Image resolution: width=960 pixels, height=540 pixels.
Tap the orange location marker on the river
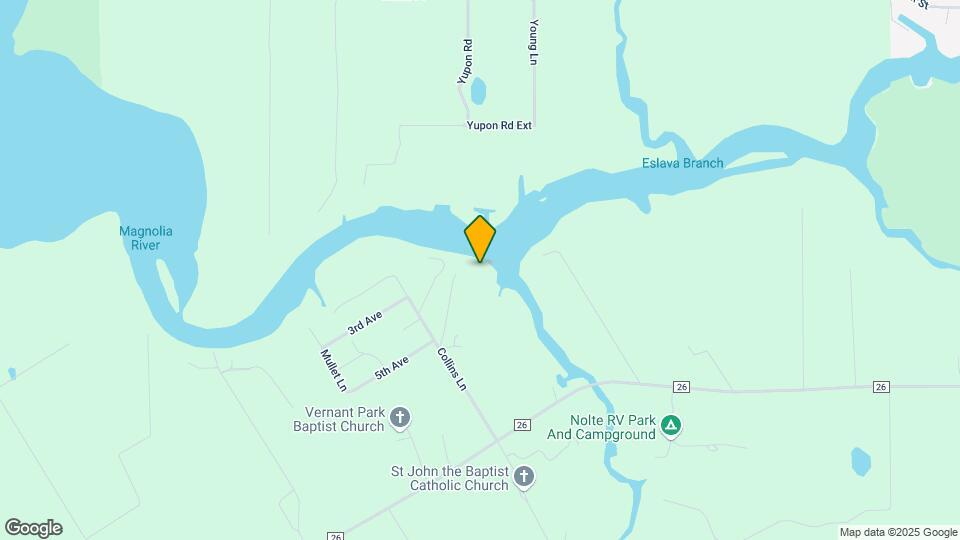[480, 238]
